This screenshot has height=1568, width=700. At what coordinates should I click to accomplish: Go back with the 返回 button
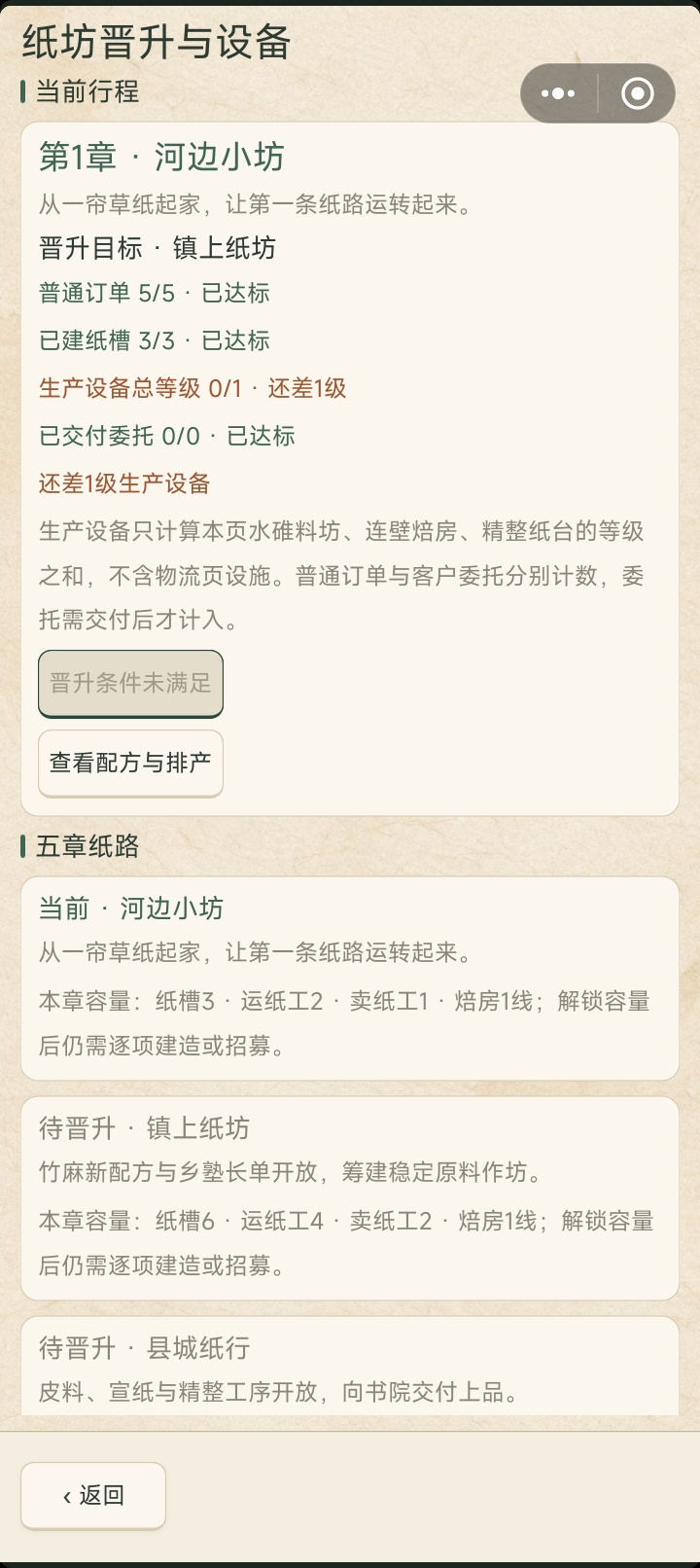93,1496
